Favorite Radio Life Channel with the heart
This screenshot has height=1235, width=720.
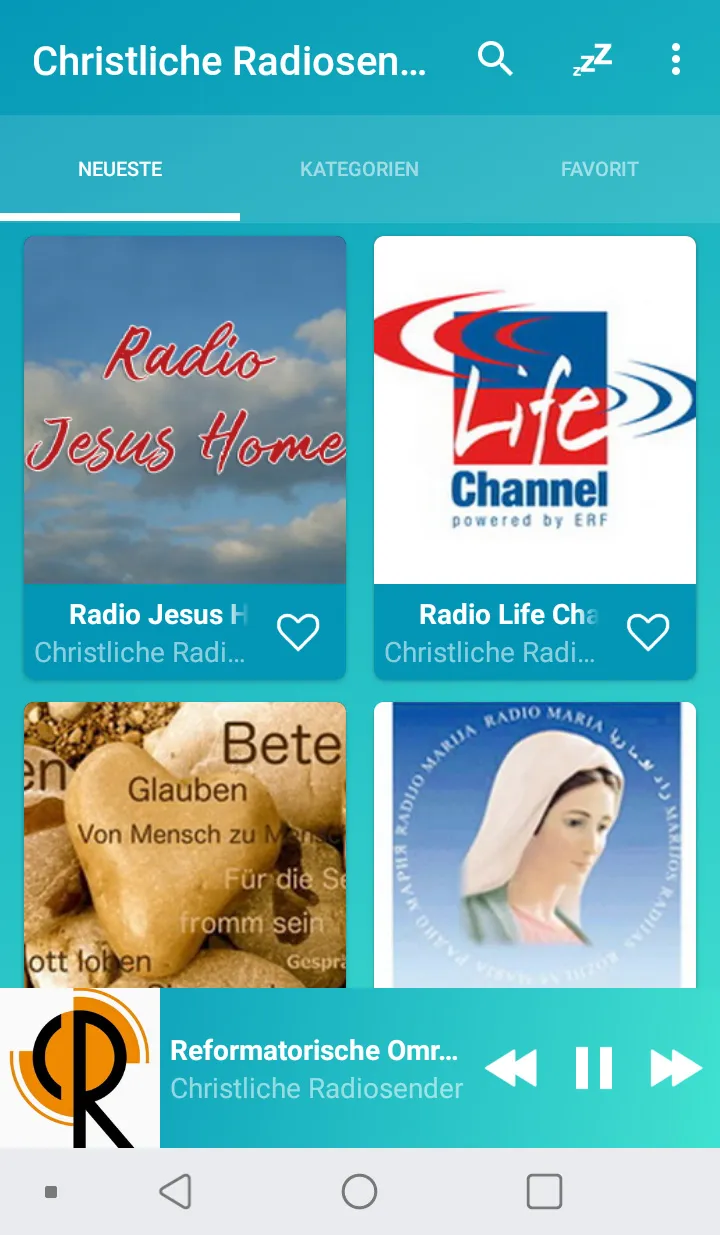[x=648, y=632]
